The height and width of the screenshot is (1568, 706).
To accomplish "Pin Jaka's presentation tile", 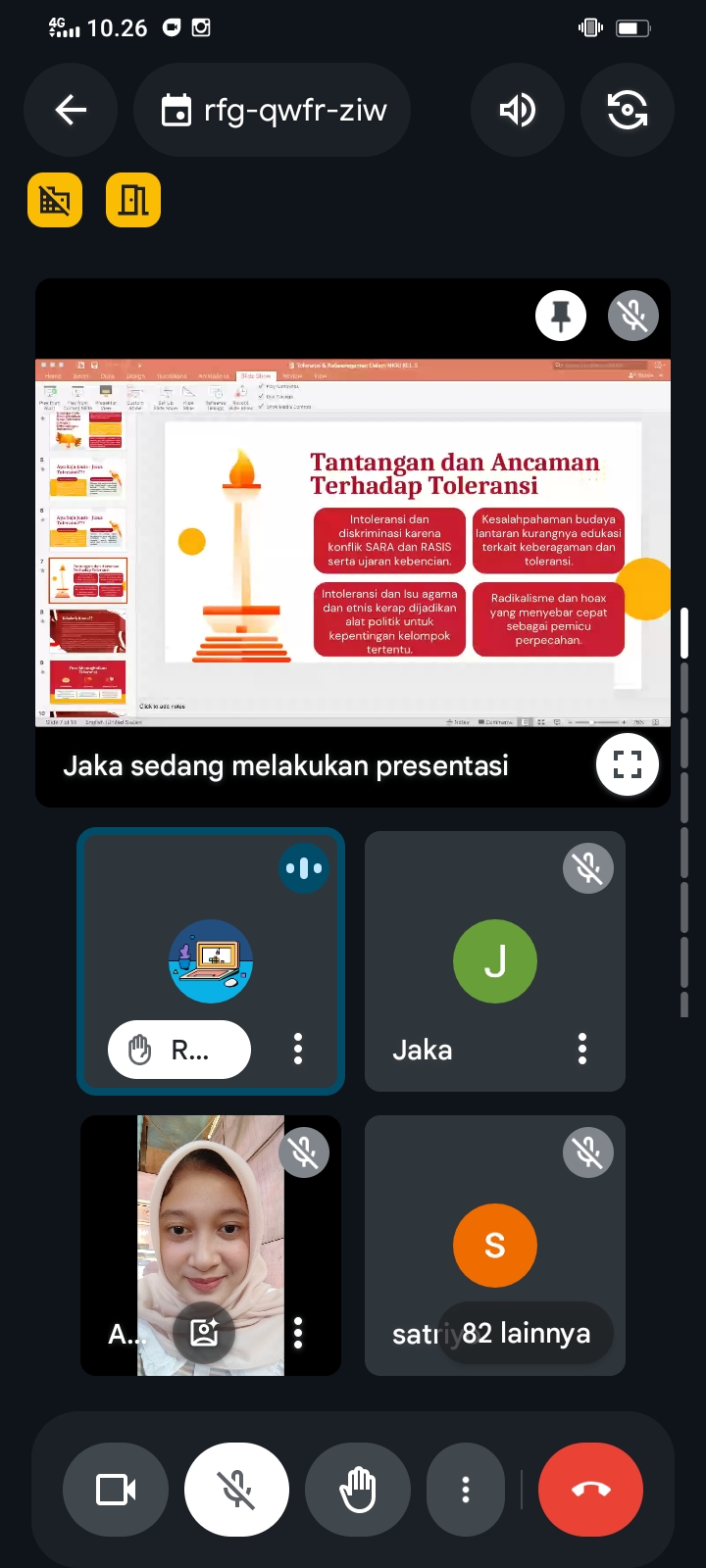I will (561, 316).
